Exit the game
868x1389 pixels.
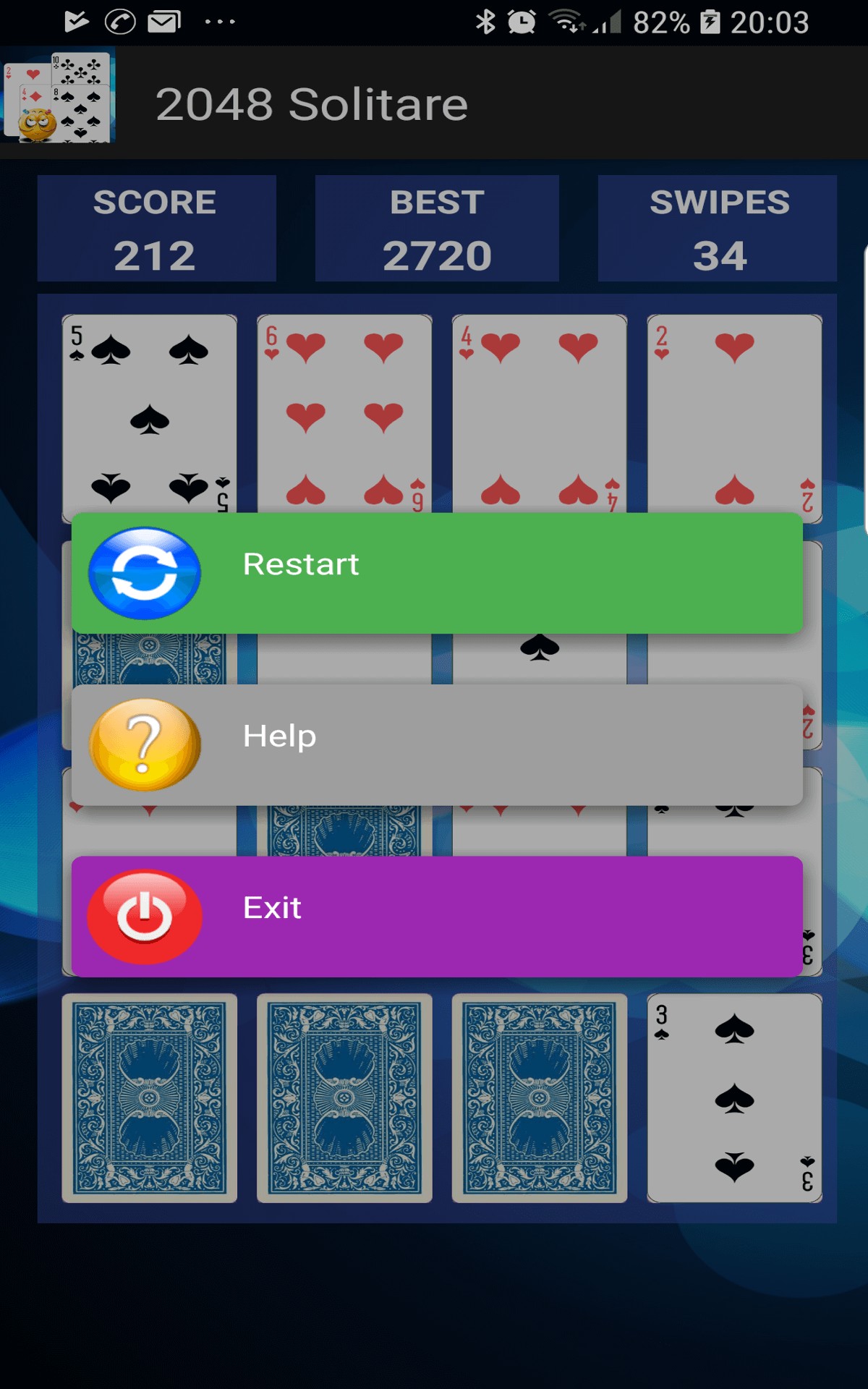pyautogui.click(x=437, y=916)
